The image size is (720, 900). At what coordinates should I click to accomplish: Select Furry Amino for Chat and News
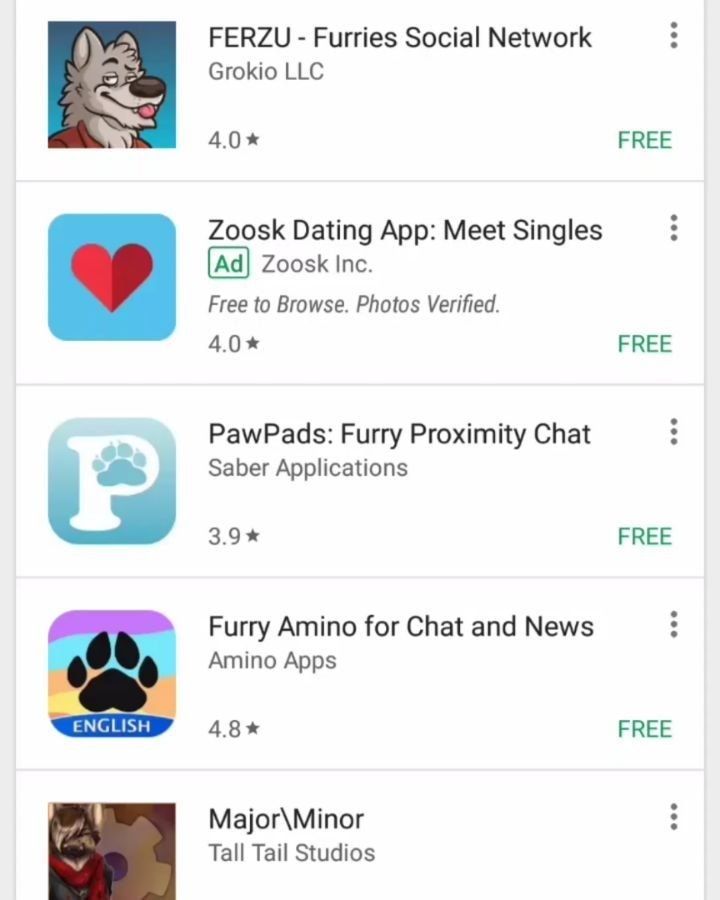pyautogui.click(x=400, y=627)
